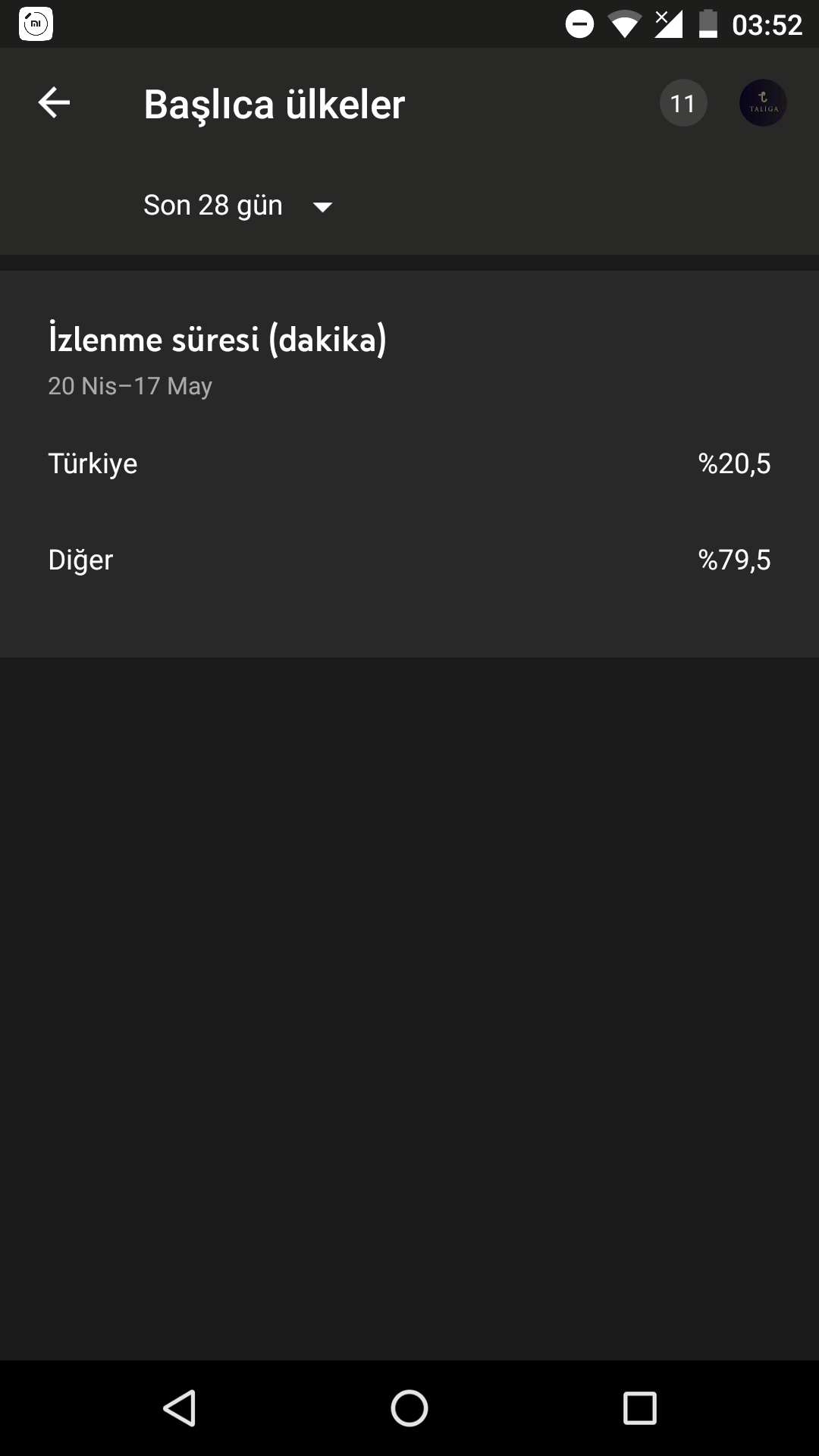Open the notifications badge showing 11
The image size is (819, 1456).
click(x=682, y=103)
